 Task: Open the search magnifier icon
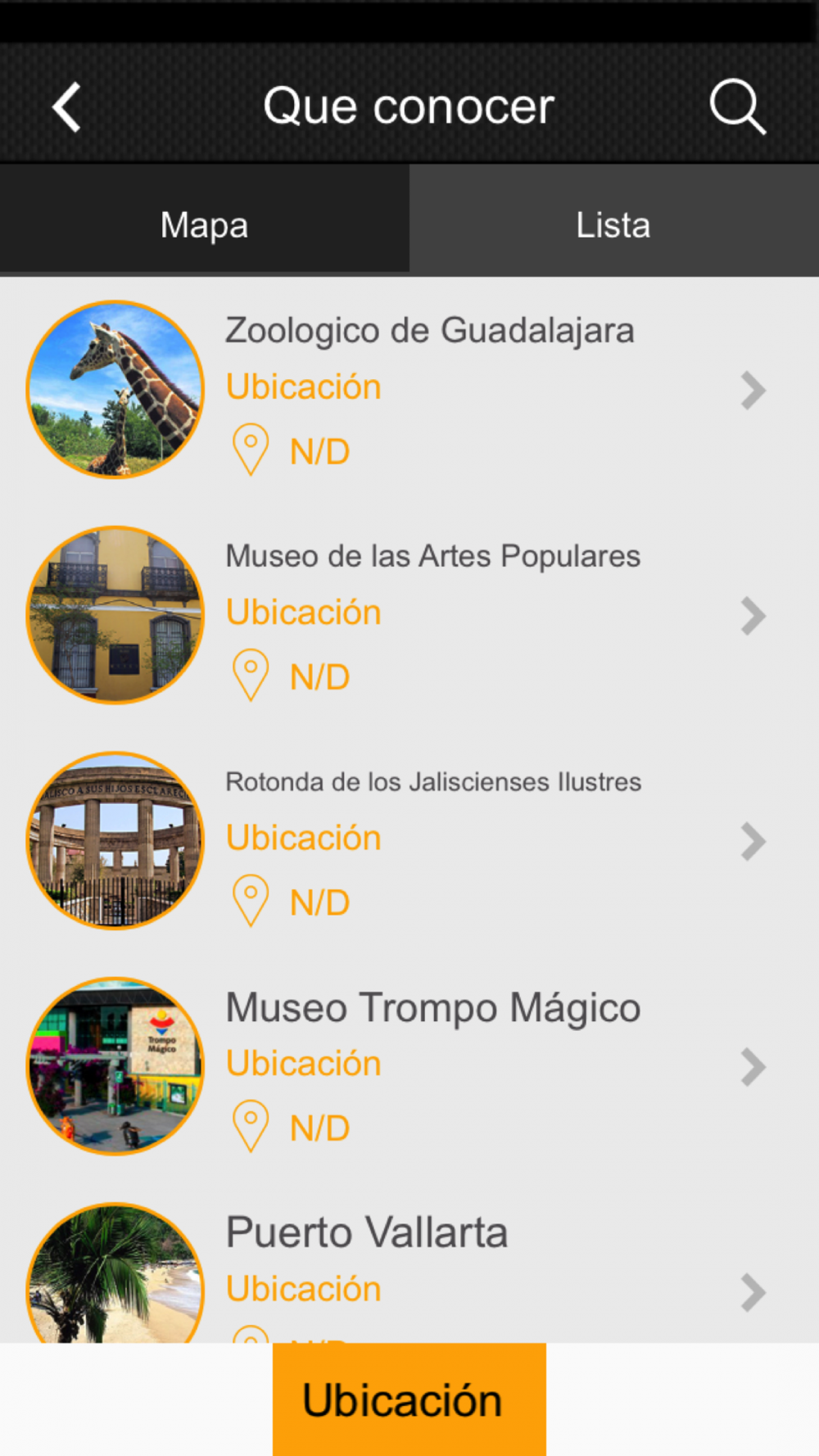pos(737,106)
